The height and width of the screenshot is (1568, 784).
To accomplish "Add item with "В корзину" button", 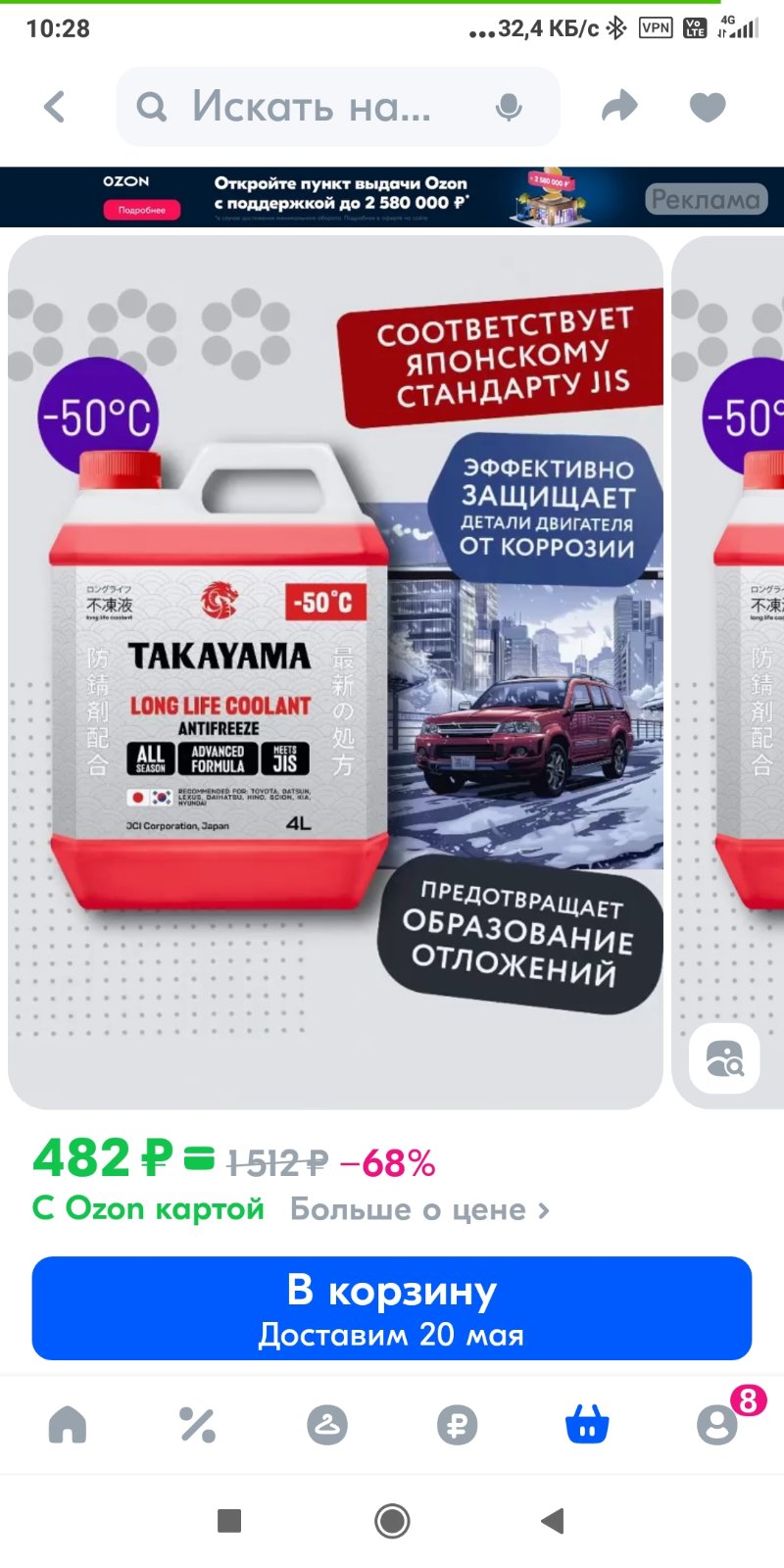I will click(x=392, y=1308).
